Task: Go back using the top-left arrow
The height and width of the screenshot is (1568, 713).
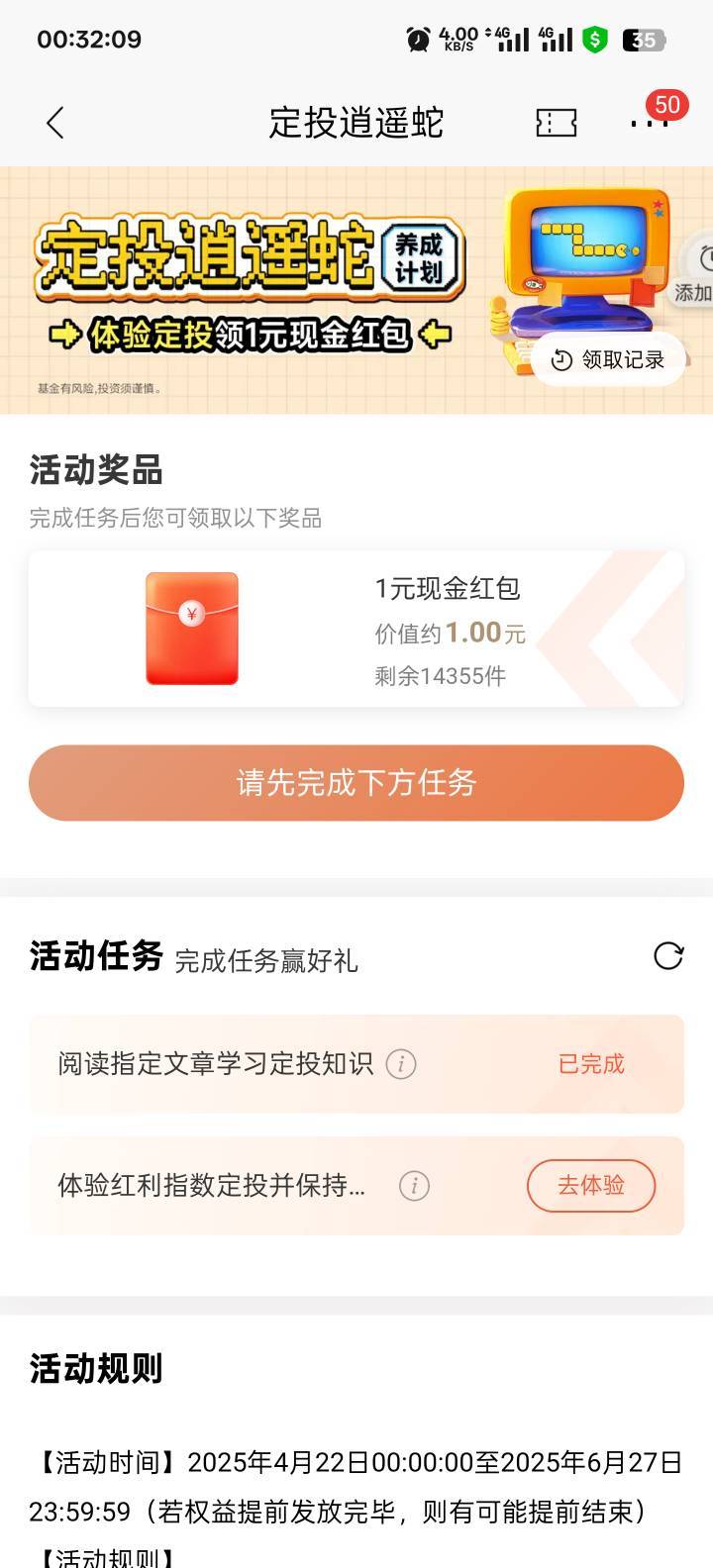Action: click(x=55, y=123)
